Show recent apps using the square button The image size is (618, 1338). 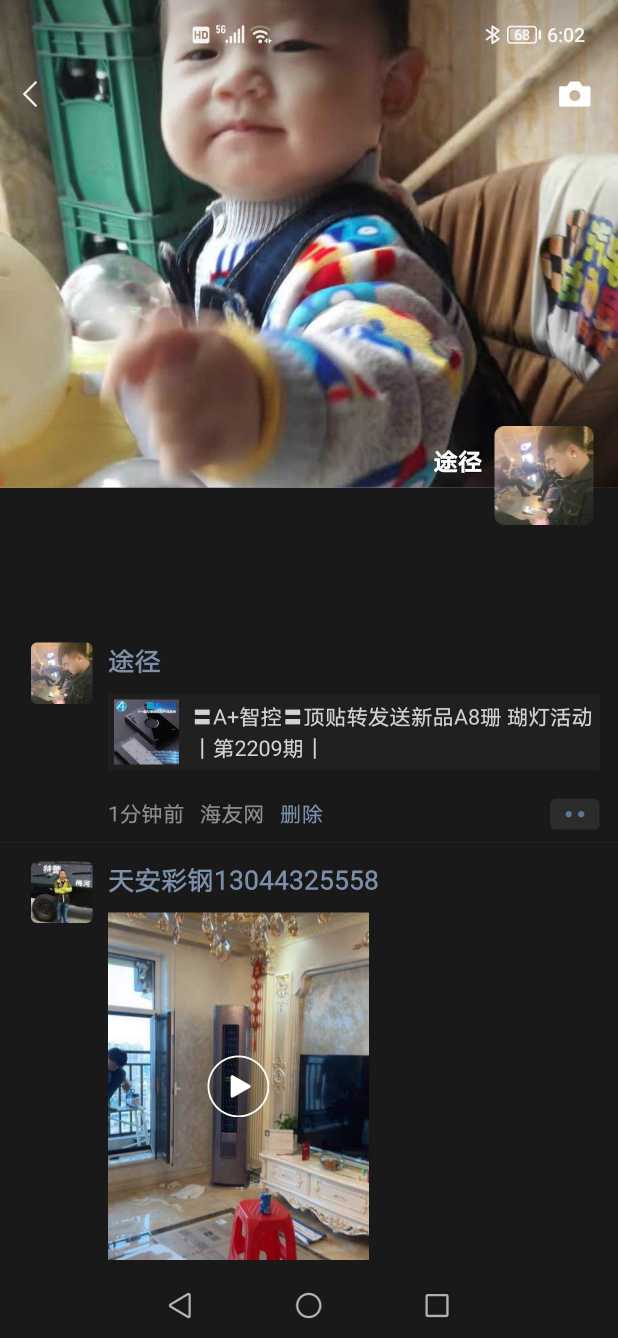click(x=437, y=1305)
